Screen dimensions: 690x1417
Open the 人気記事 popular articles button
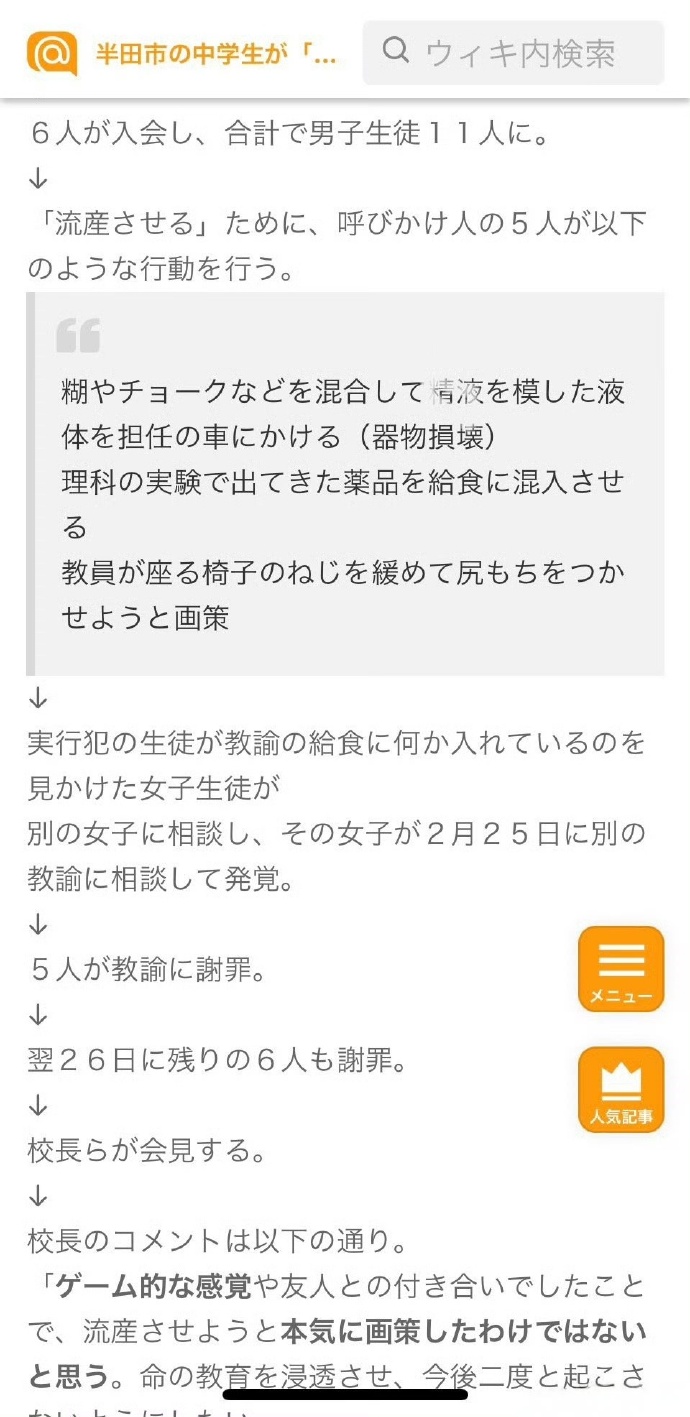point(621,1090)
